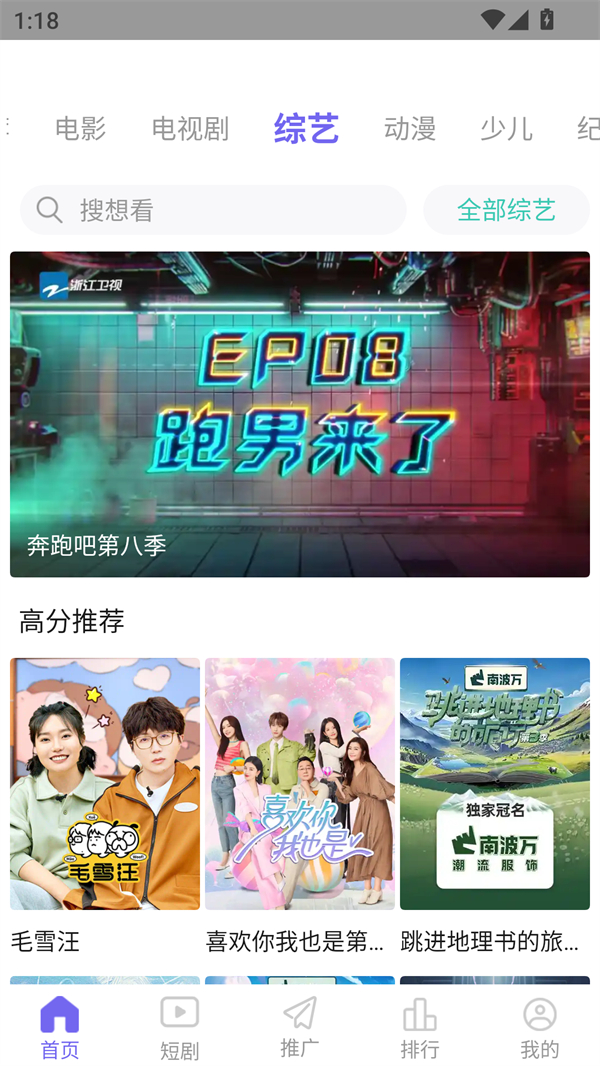This screenshot has width=600, height=1066.
Task: Switch to 短剧 in bottom navigation
Action: coord(180,1027)
